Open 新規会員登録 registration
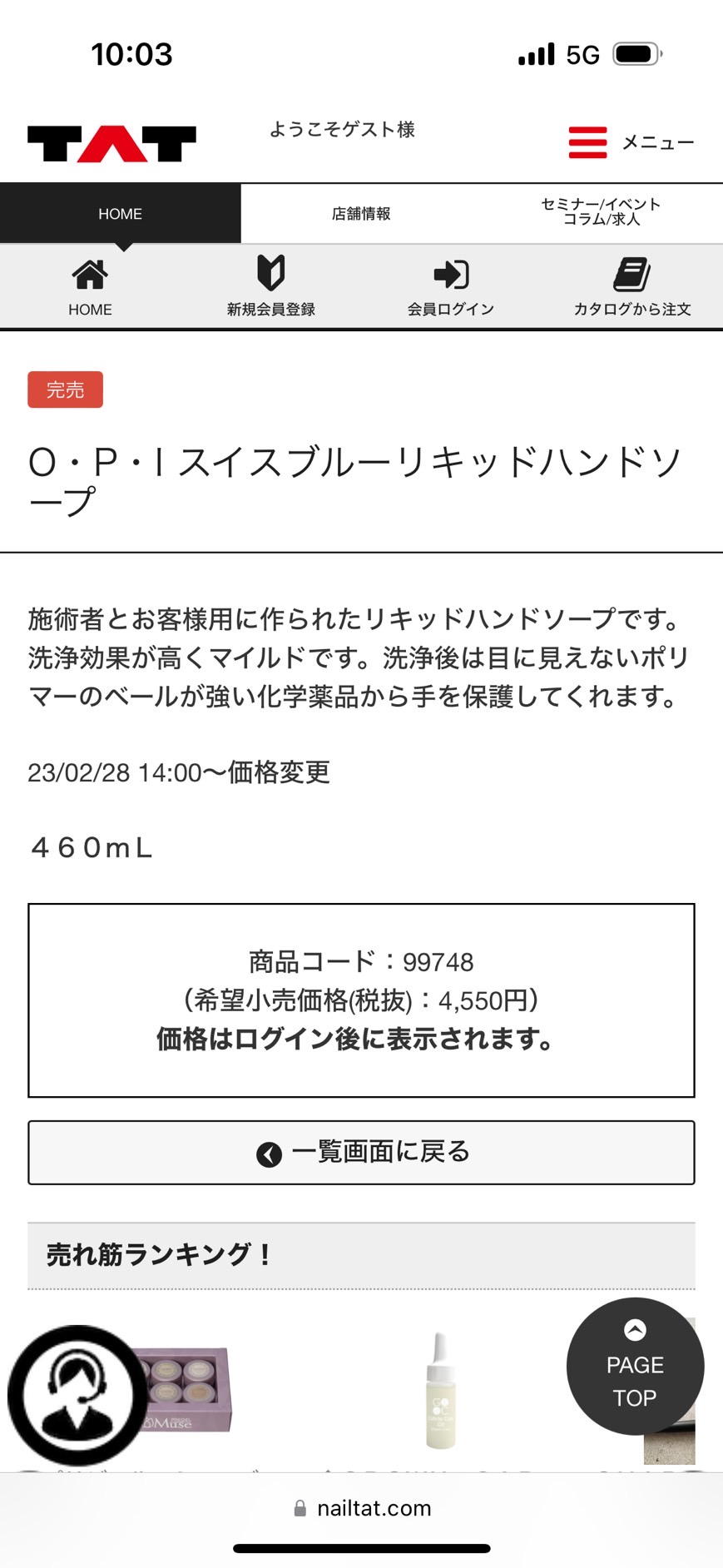 pyautogui.click(x=270, y=287)
